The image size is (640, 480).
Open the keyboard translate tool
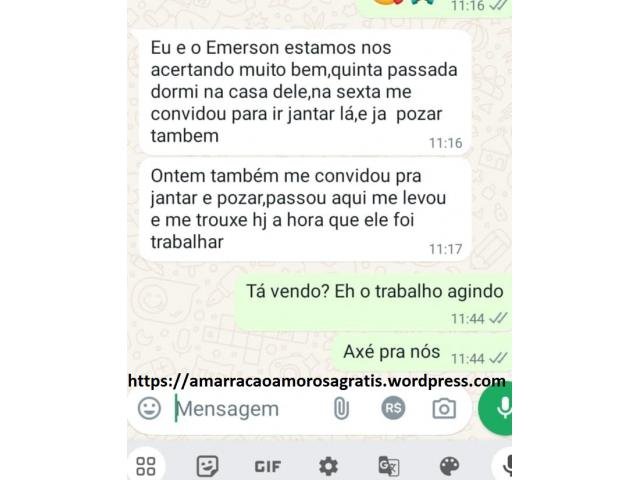pos(388,466)
